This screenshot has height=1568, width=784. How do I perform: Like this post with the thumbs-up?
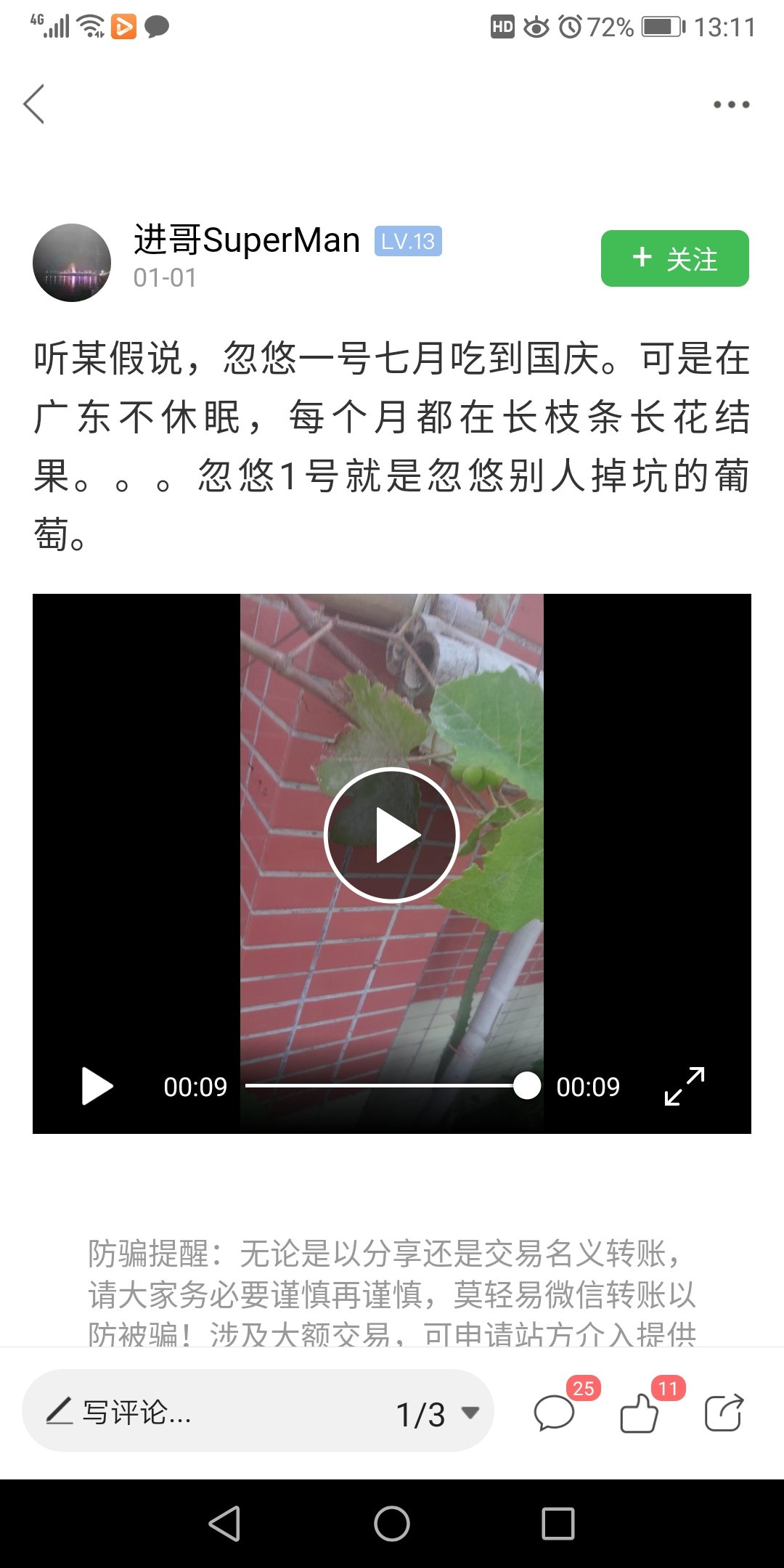click(x=640, y=1413)
